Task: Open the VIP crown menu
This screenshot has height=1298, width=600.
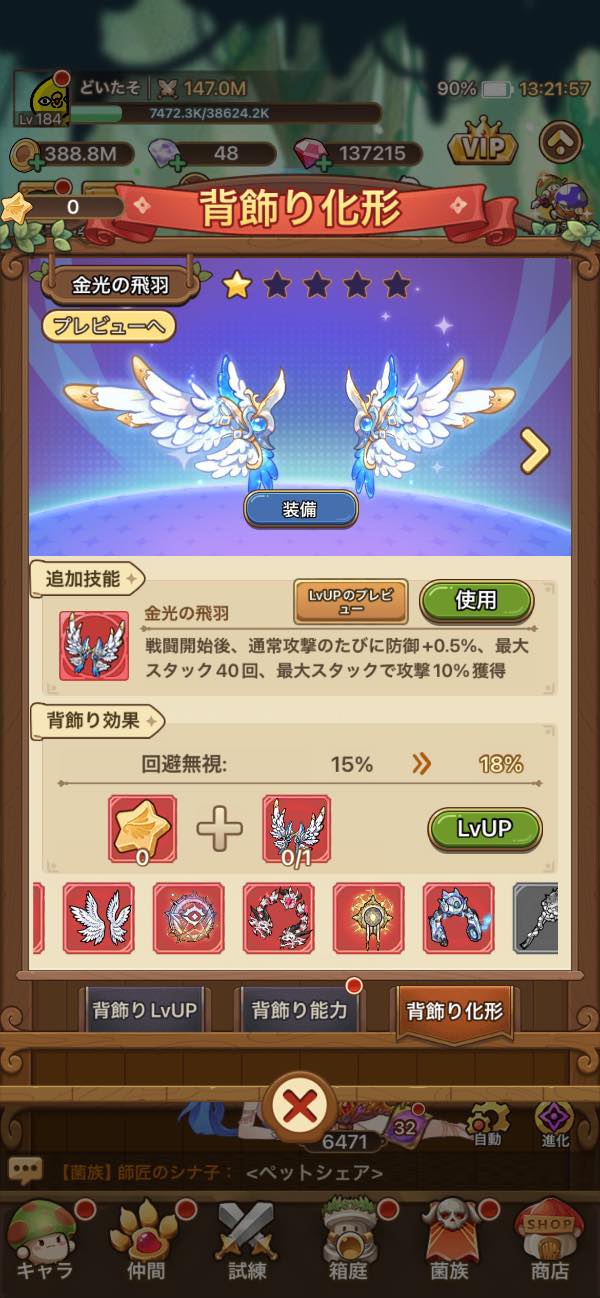Action: (484, 146)
